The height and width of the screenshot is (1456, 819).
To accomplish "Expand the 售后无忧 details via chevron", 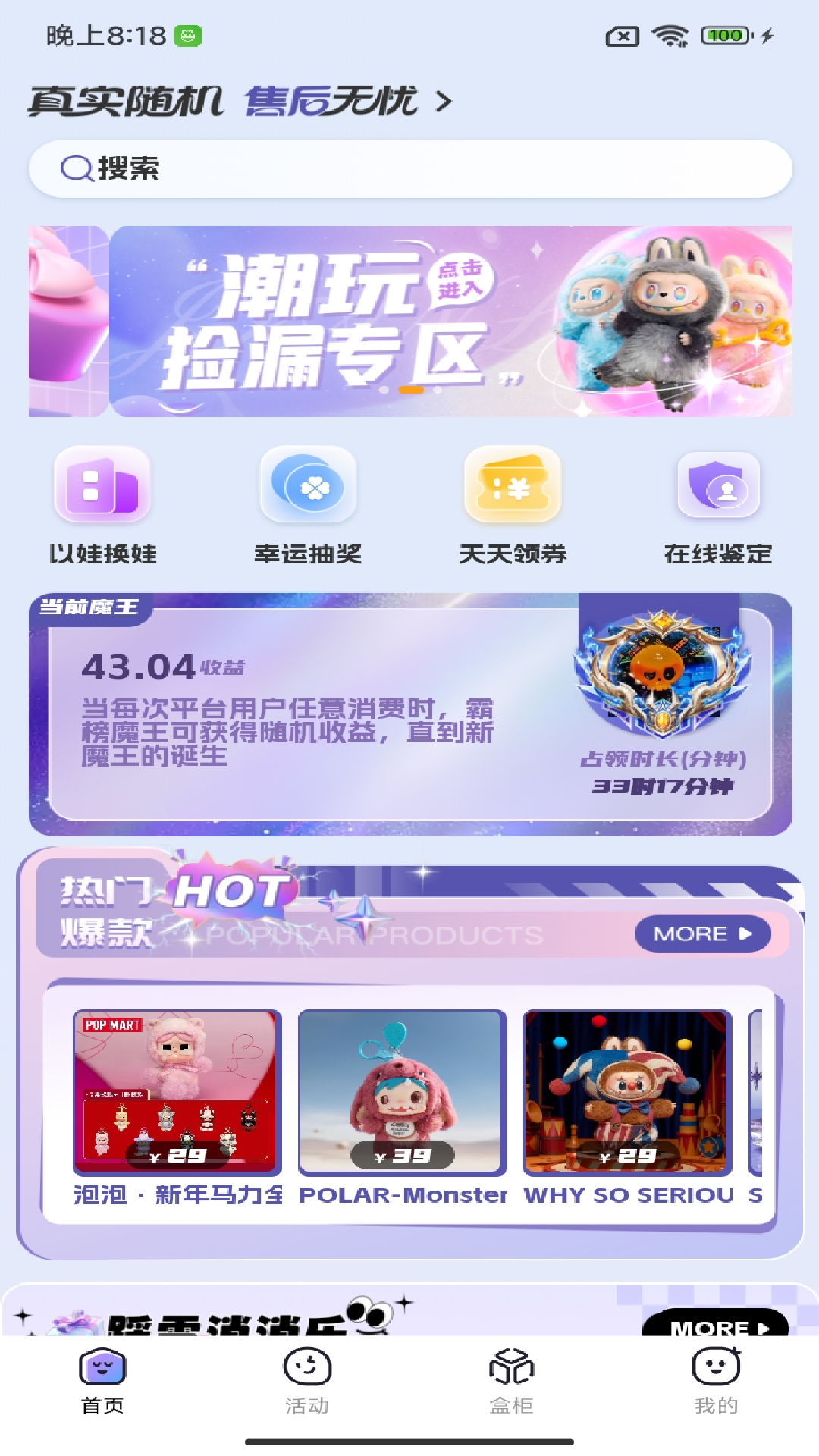I will point(444,101).
